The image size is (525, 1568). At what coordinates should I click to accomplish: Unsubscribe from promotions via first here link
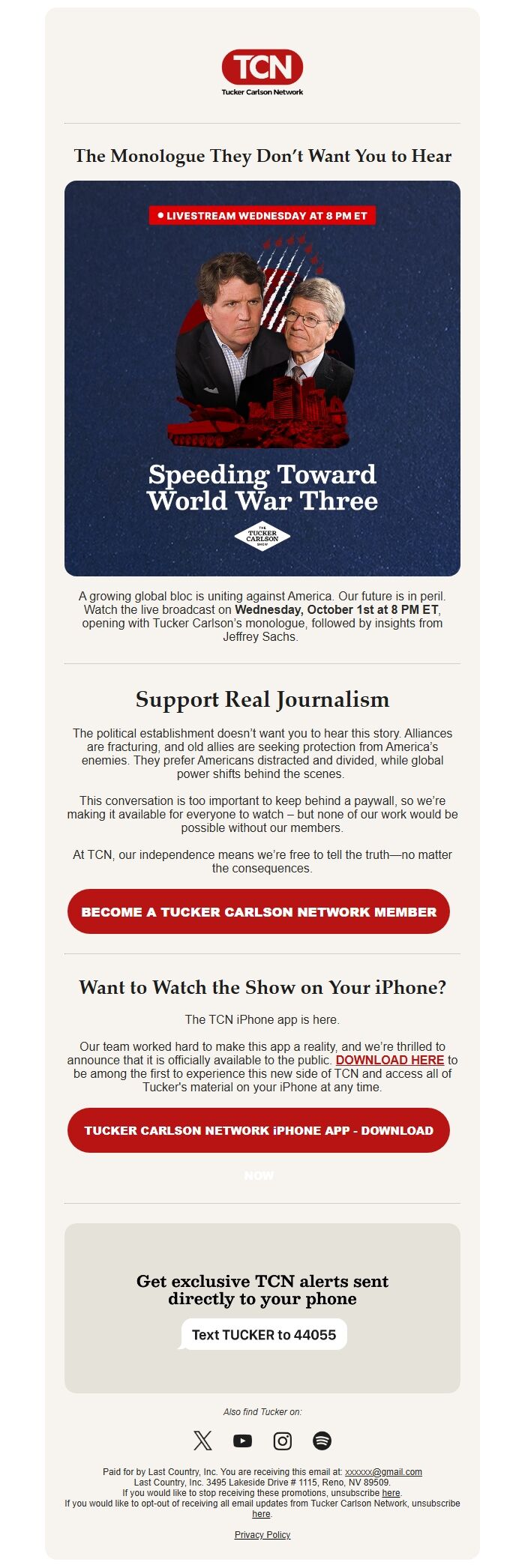391,1492
